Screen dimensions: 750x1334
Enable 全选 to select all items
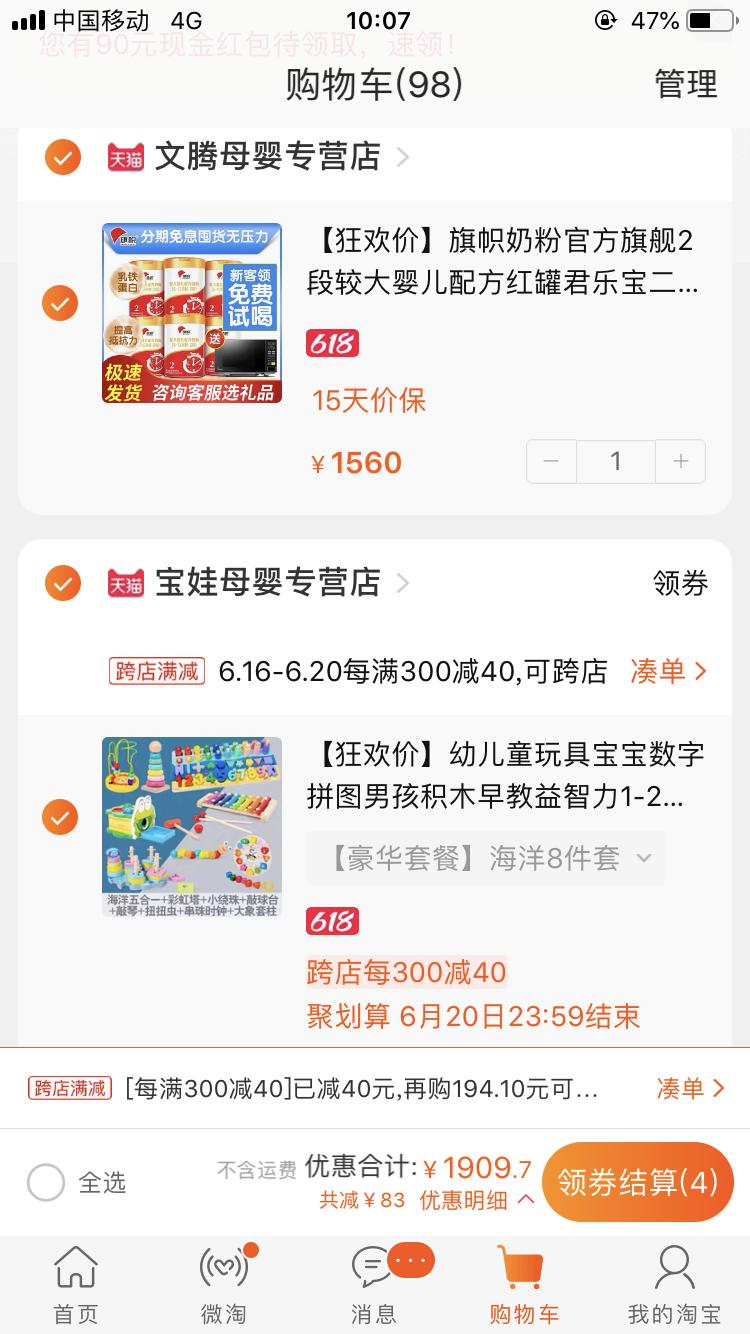46,1182
